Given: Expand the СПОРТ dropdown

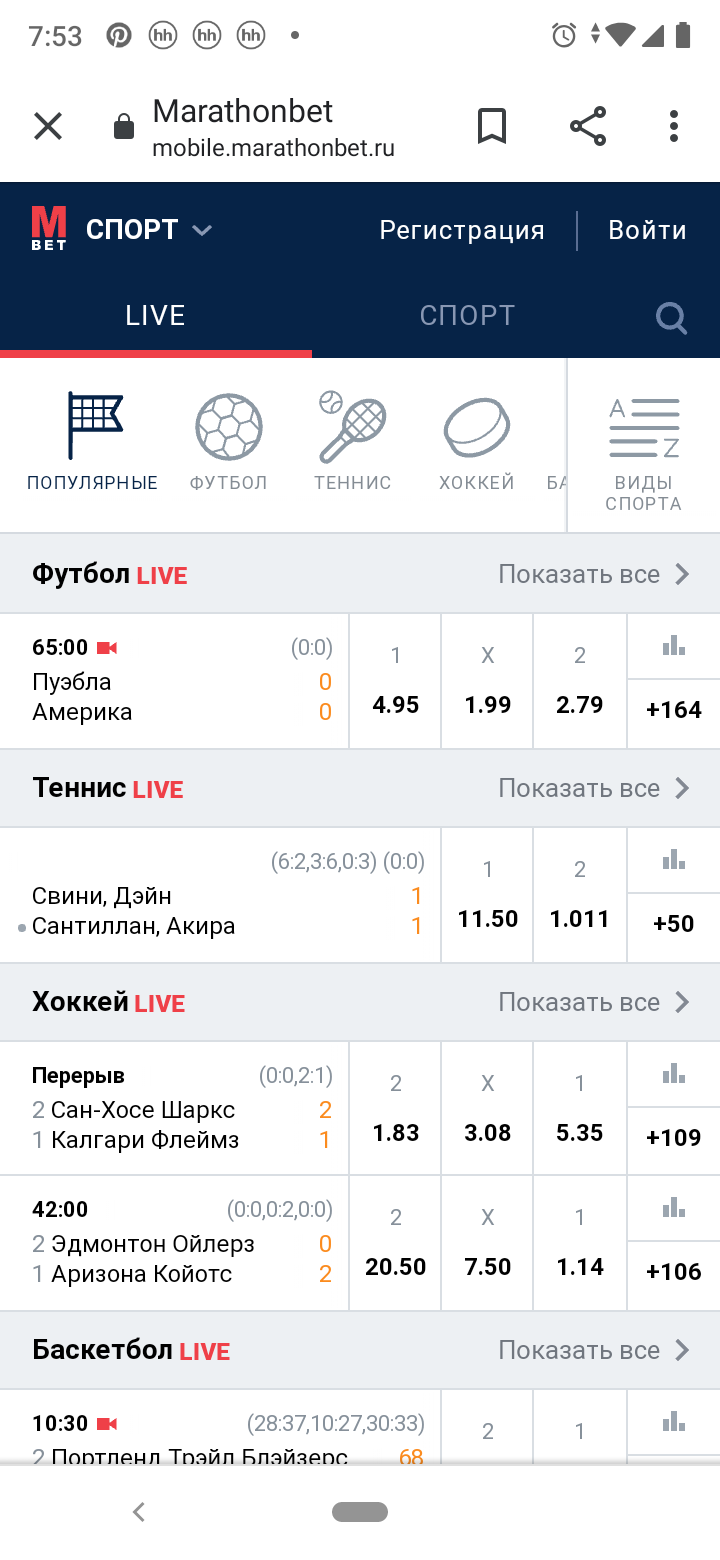Looking at the screenshot, I should click(149, 230).
